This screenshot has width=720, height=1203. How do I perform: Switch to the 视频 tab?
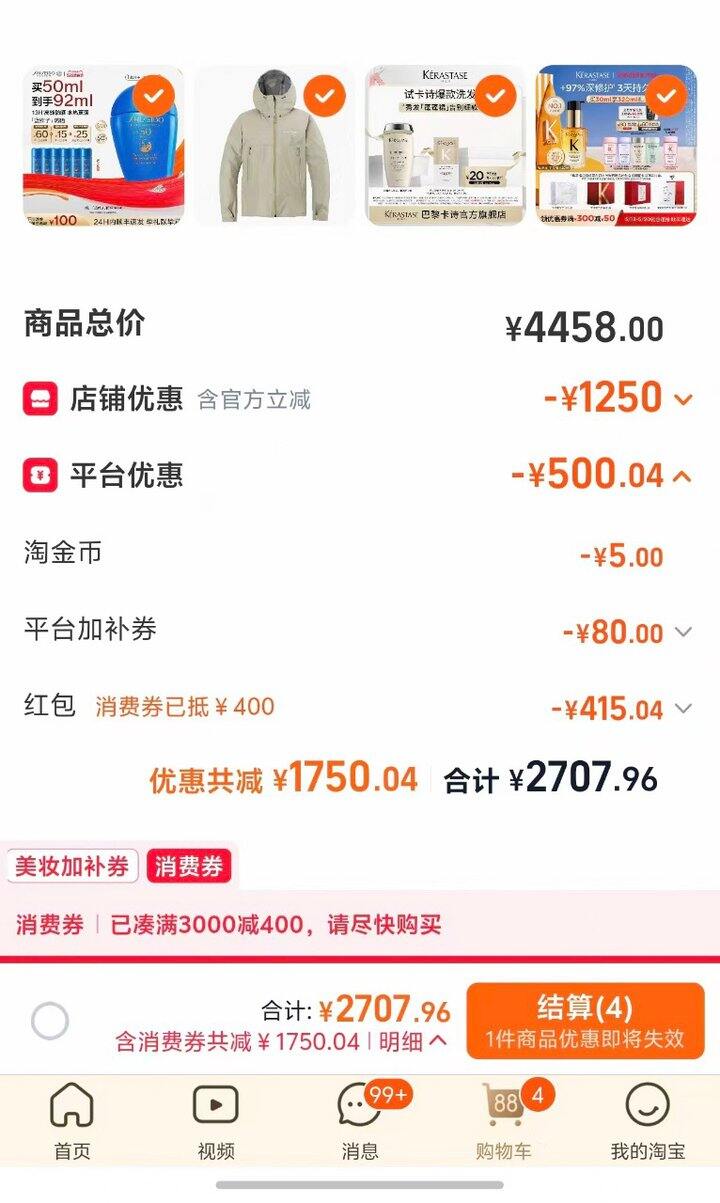(216, 1122)
